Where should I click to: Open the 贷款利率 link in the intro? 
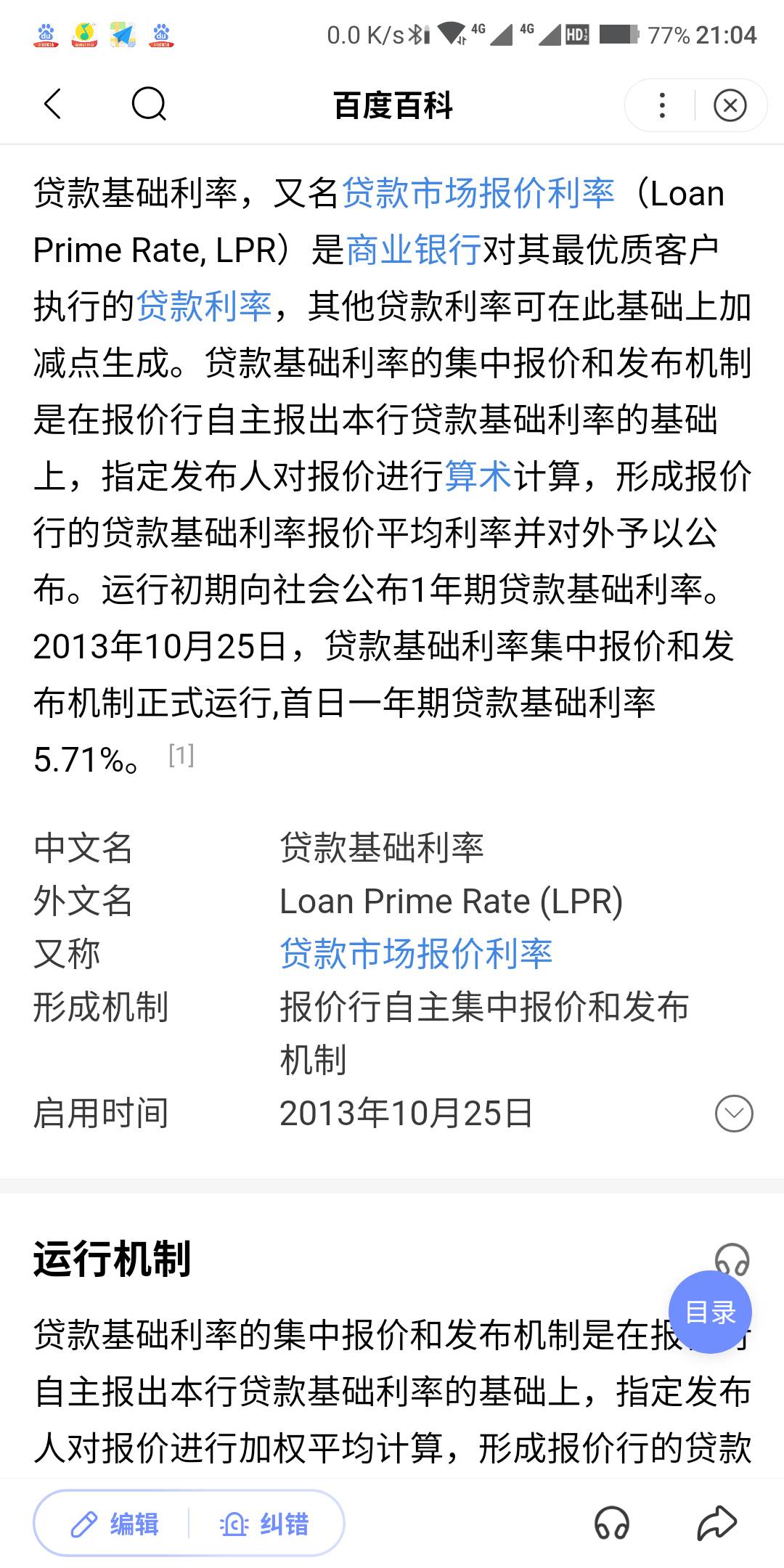pos(205,306)
